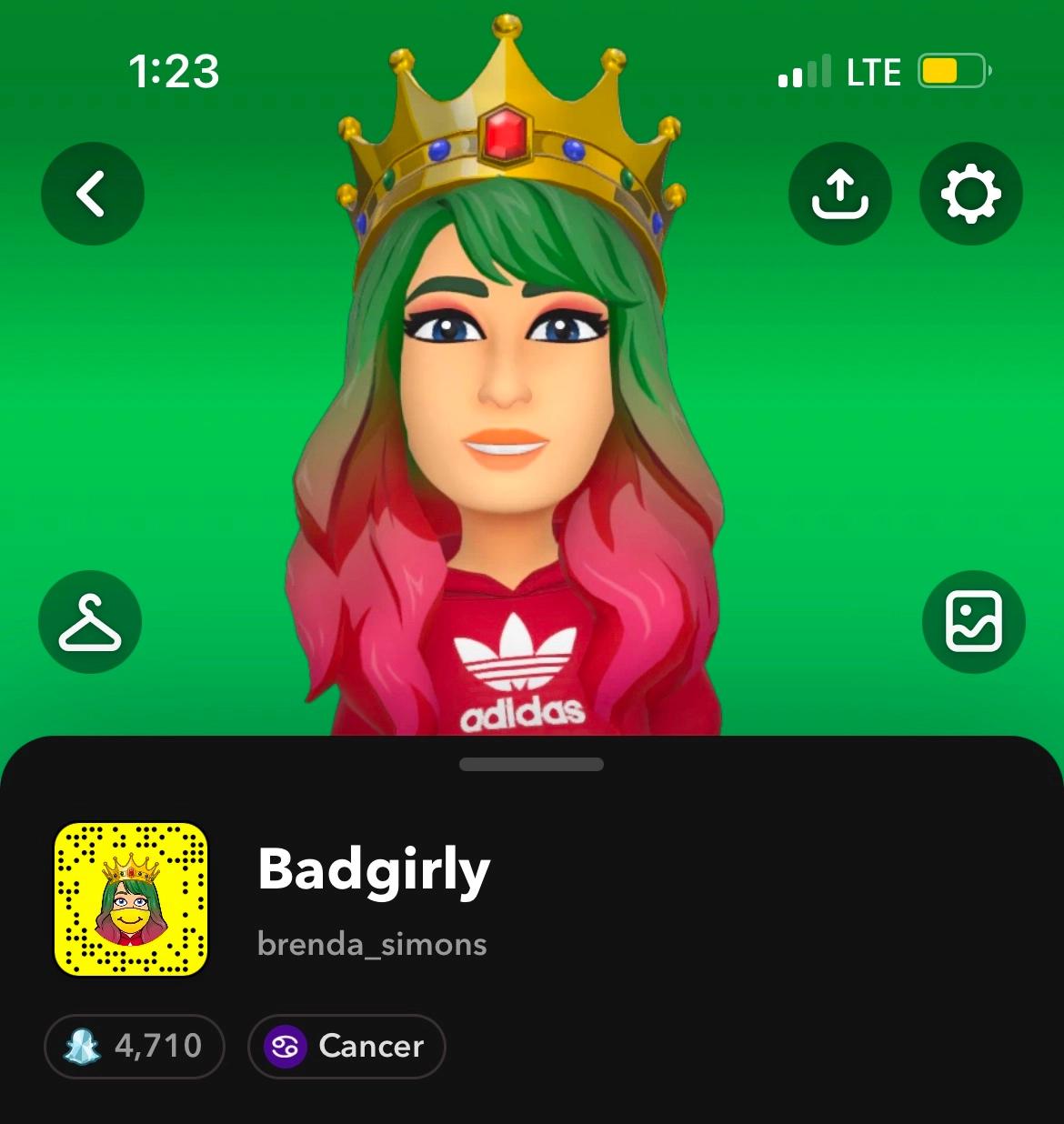Tap the 4,710 Snap score chip
The height and width of the screenshot is (1124, 1064).
coord(135,1046)
